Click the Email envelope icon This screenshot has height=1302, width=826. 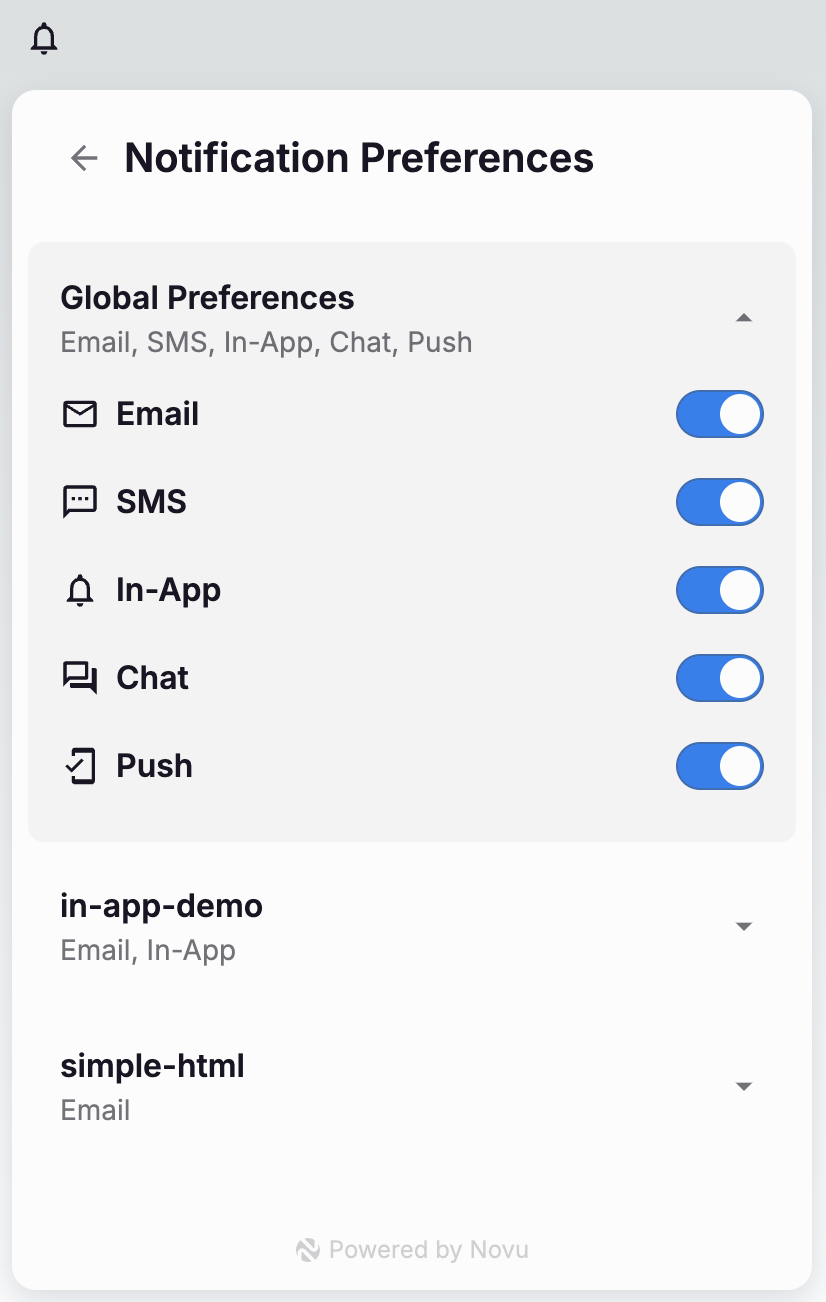(81, 414)
